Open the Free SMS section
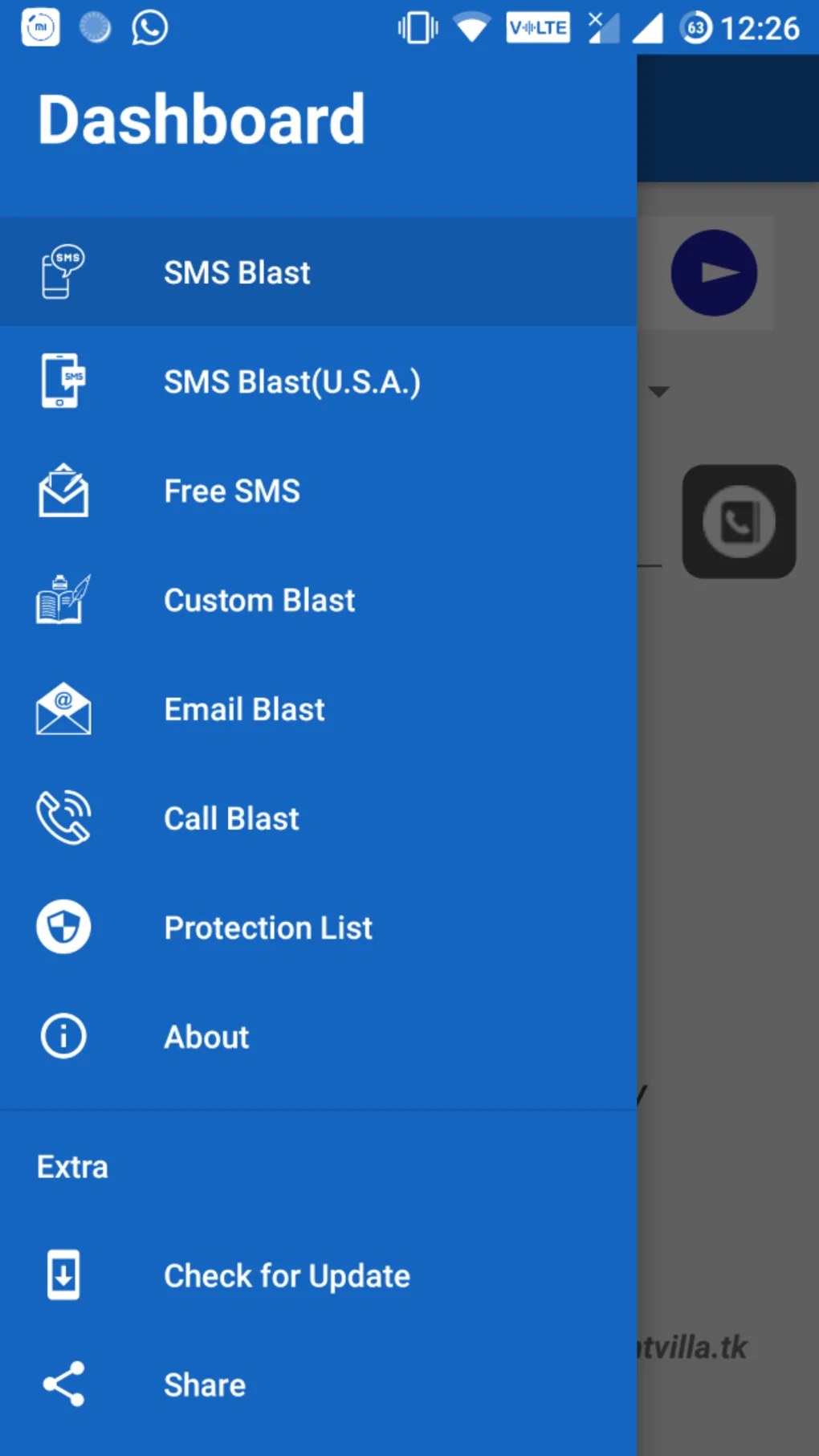 pyautogui.click(x=232, y=491)
